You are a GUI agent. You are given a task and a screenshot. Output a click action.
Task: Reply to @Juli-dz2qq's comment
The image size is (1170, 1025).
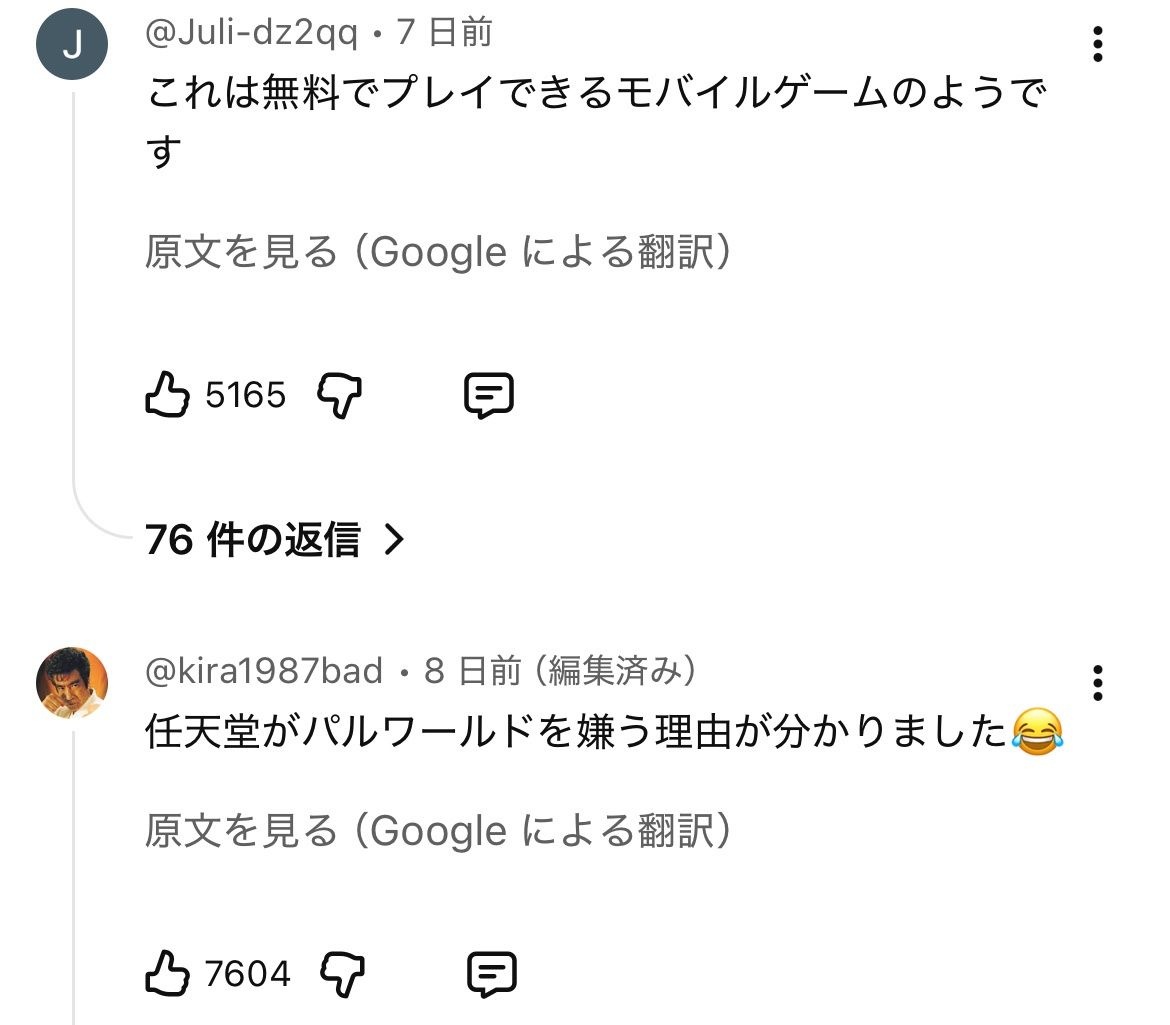tap(489, 395)
